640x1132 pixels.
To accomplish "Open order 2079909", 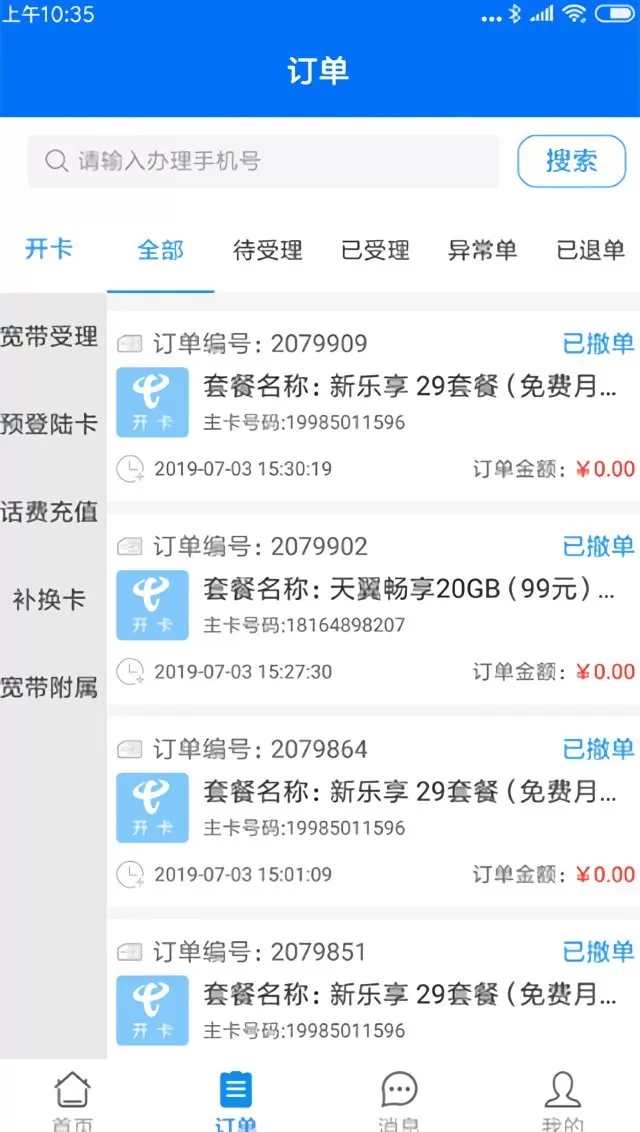I will (373, 406).
